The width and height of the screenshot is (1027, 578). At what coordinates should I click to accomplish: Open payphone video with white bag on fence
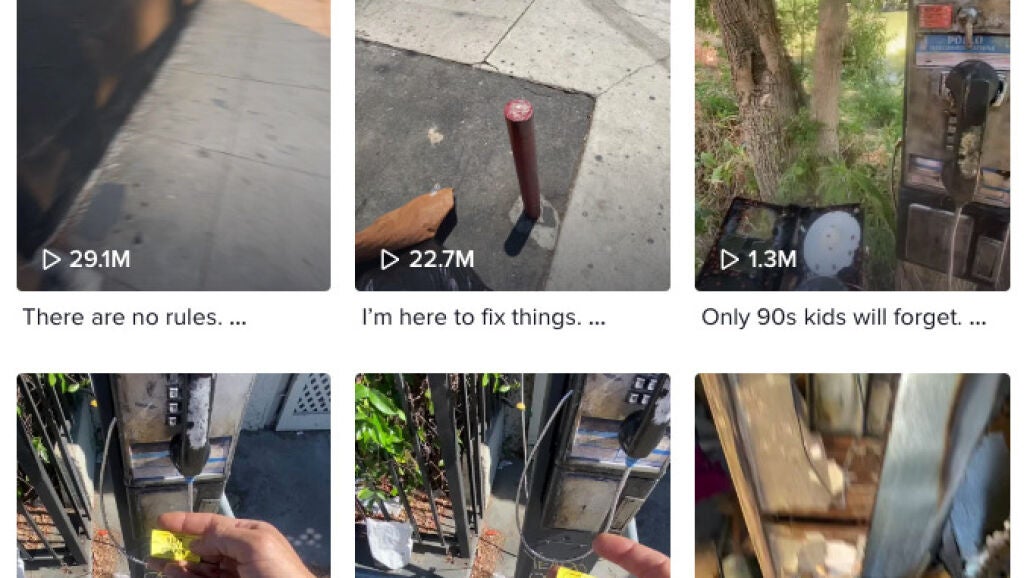click(x=512, y=475)
